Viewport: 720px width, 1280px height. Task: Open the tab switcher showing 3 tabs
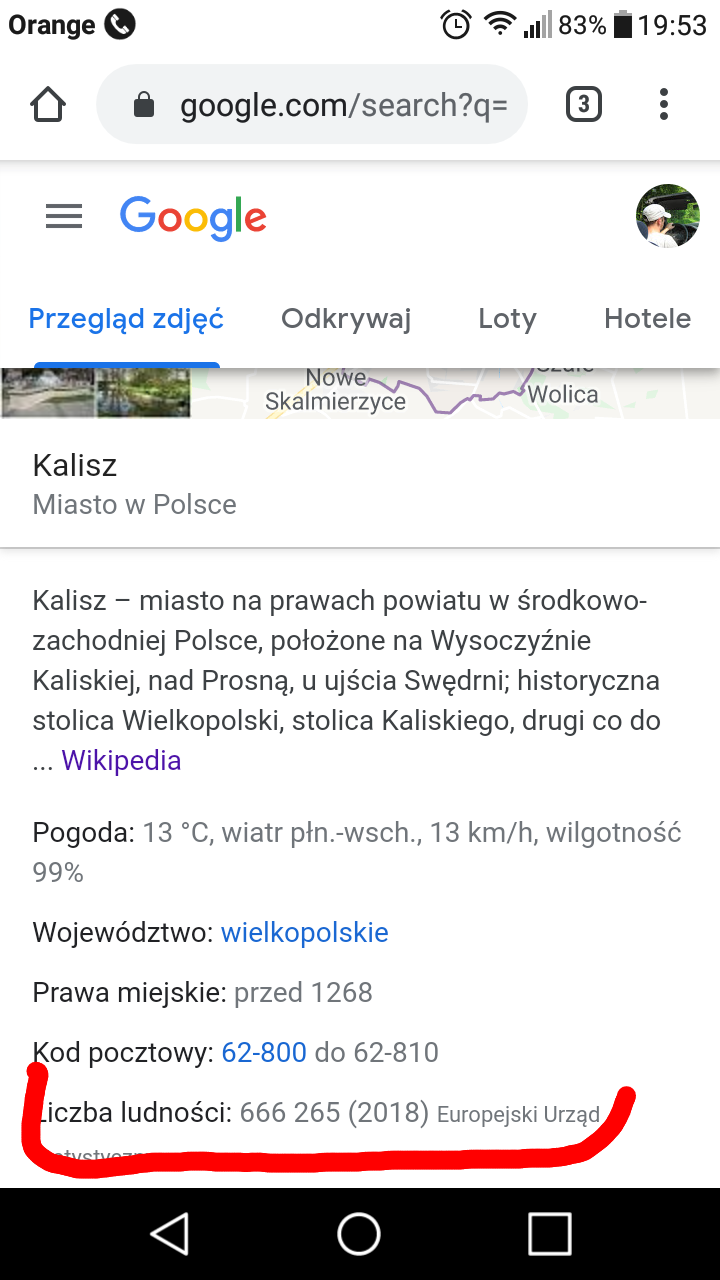coord(583,105)
